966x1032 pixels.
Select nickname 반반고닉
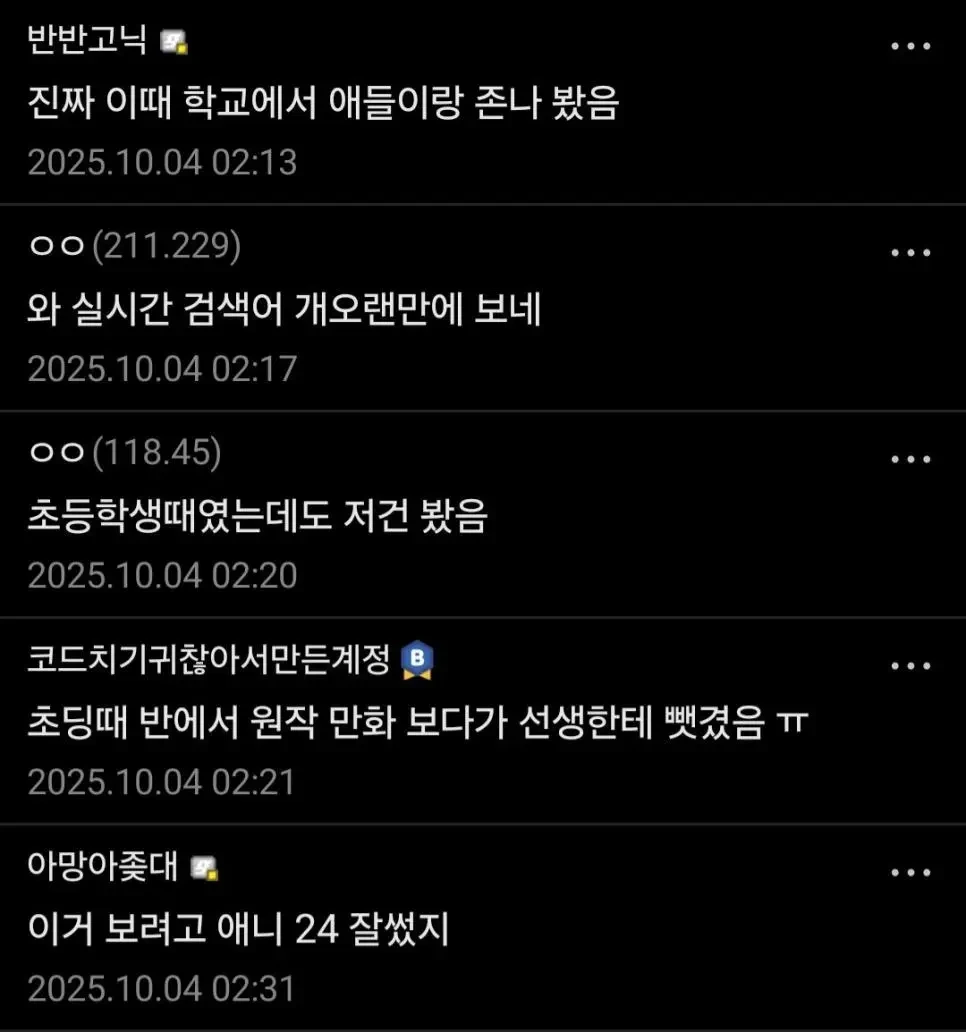coord(88,42)
